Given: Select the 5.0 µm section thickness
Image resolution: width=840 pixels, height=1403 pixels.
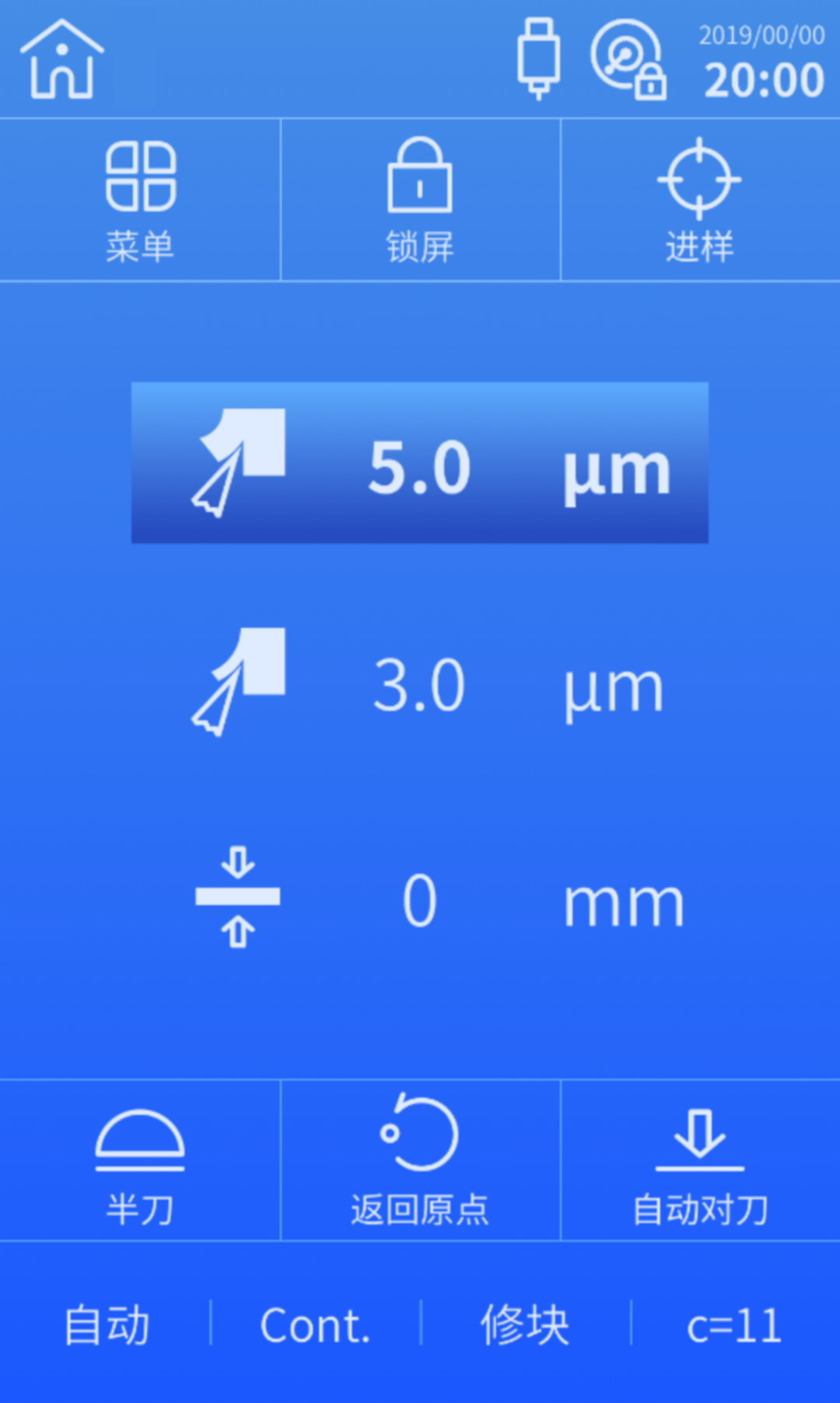Looking at the screenshot, I should pyautogui.click(x=420, y=464).
